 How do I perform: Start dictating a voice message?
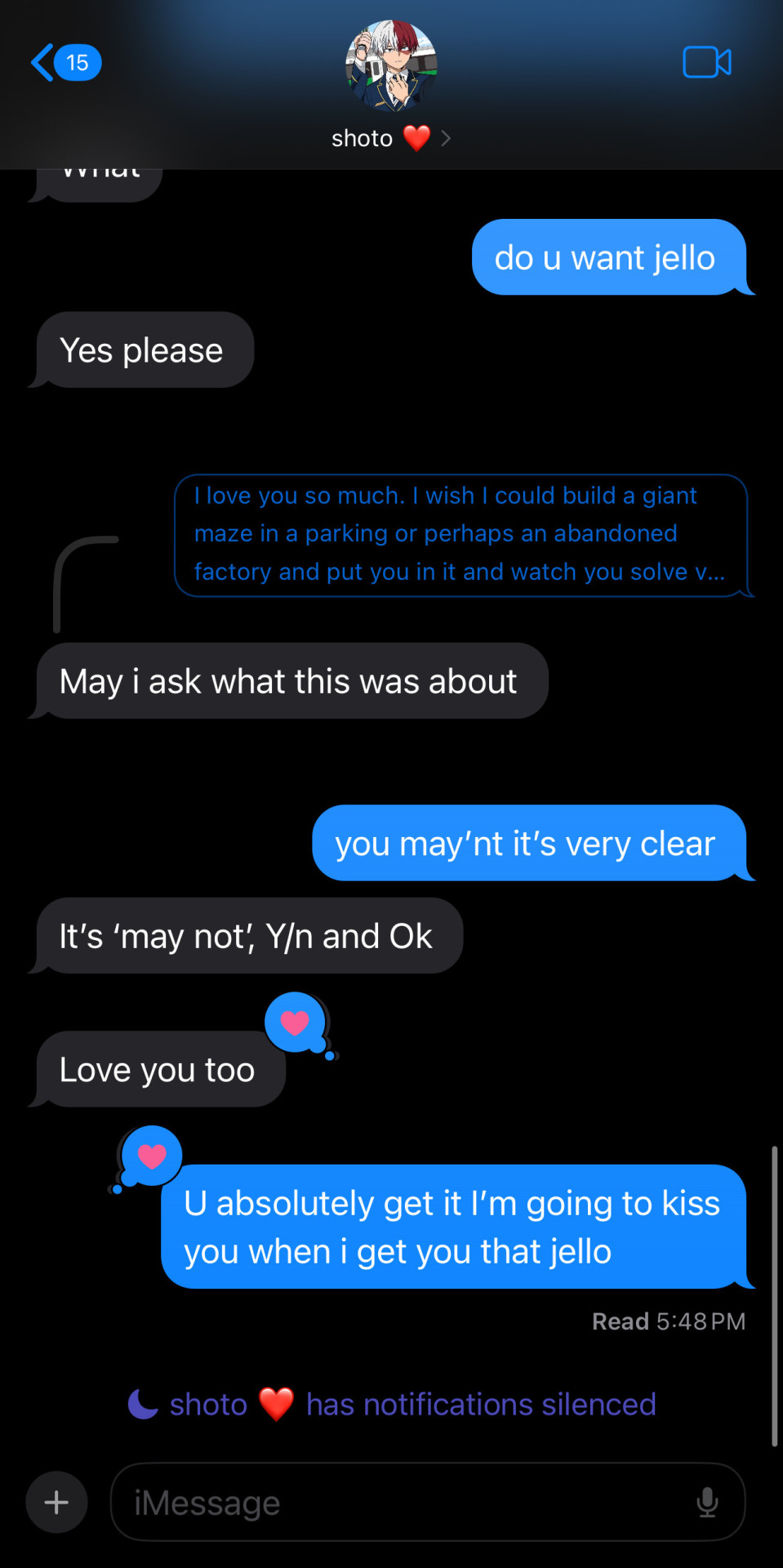[x=707, y=1502]
